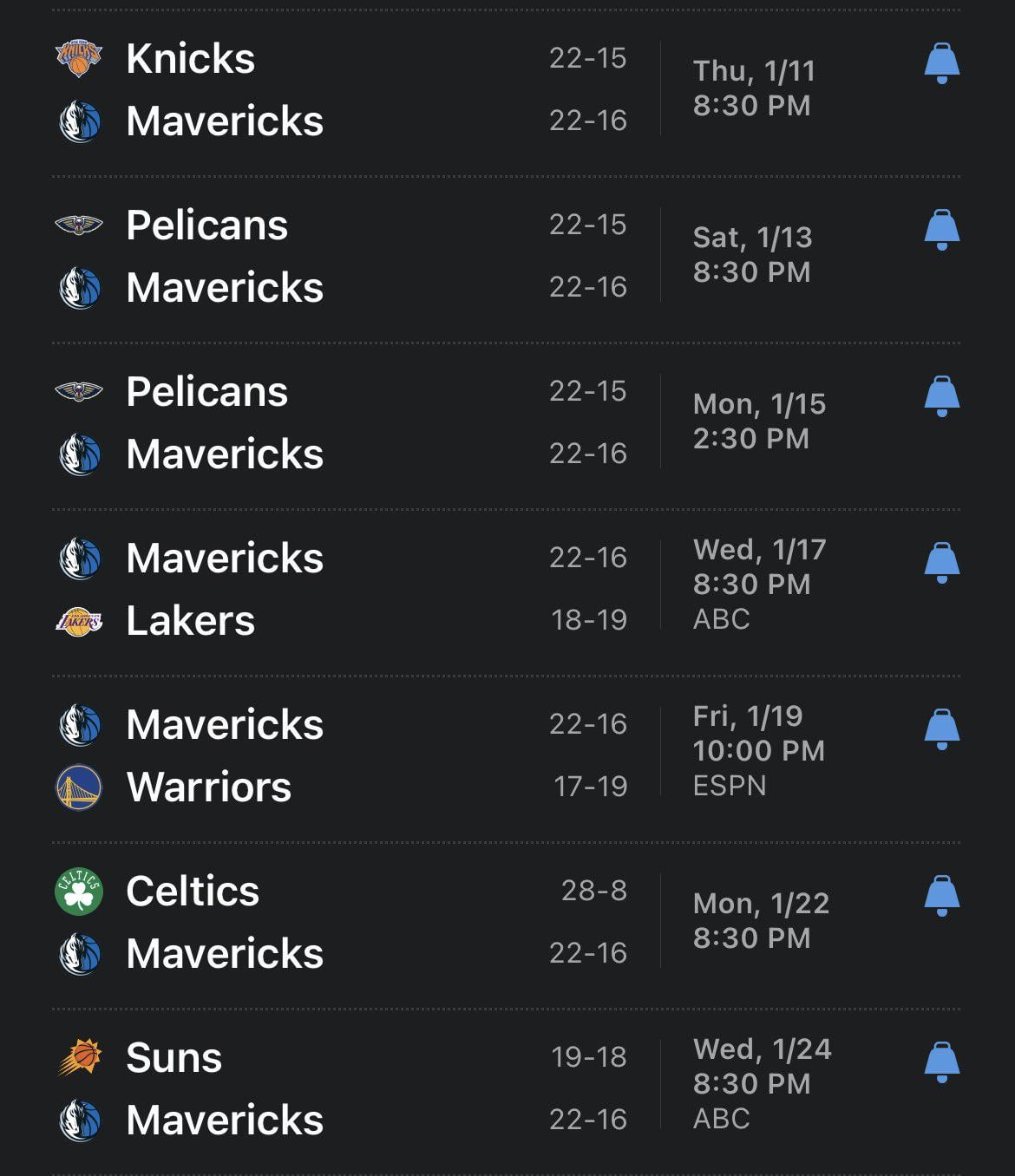Screen dimensions: 1015x1176
Task: Select the Suns vs Mavericks game
Action: click(x=347, y=1088)
